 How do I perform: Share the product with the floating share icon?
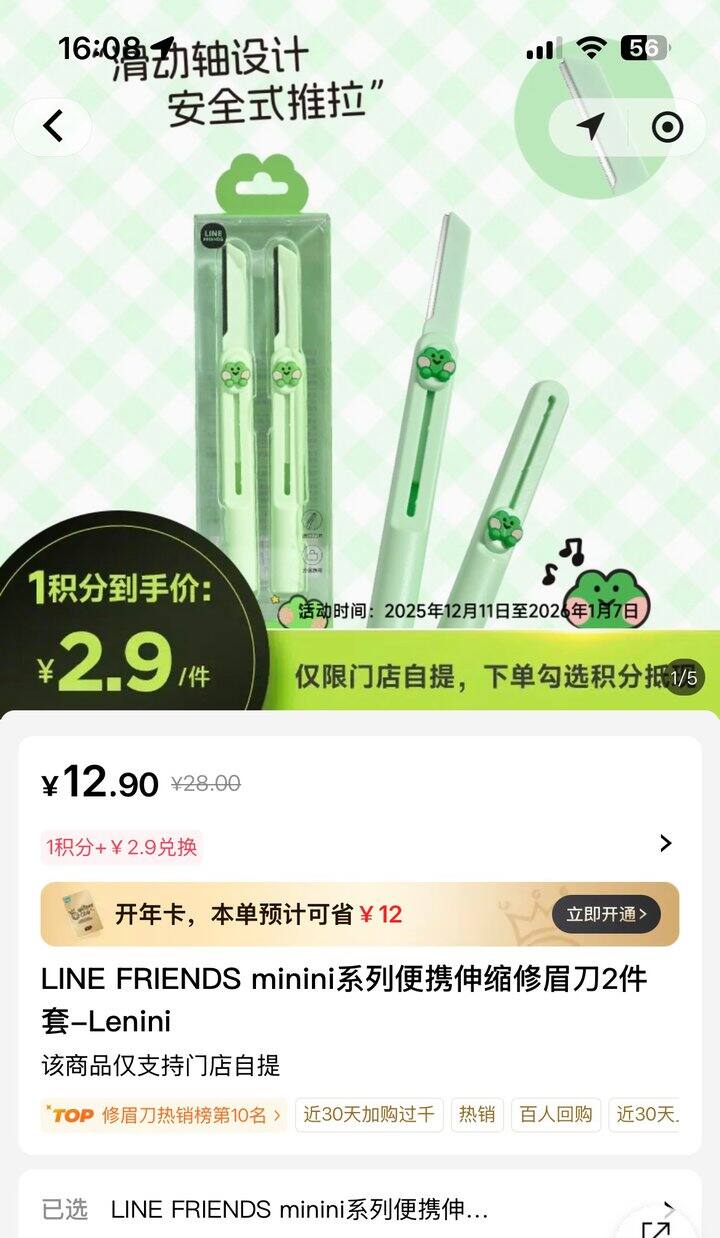(655, 1225)
